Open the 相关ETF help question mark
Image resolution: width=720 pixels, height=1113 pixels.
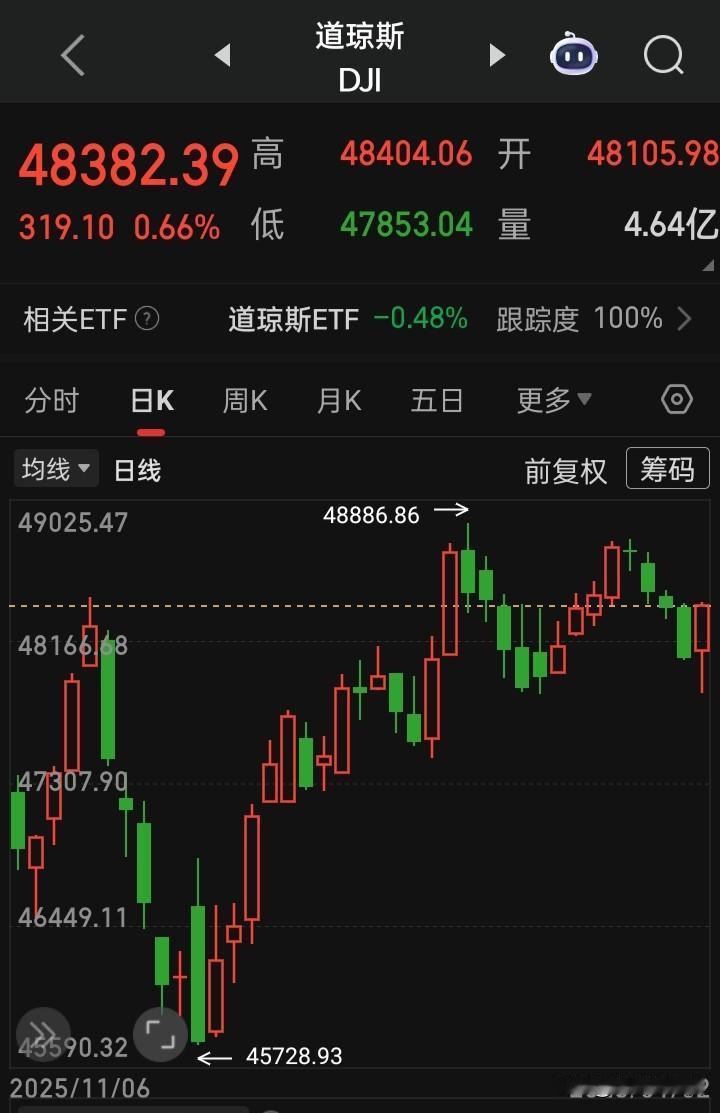pos(146,319)
